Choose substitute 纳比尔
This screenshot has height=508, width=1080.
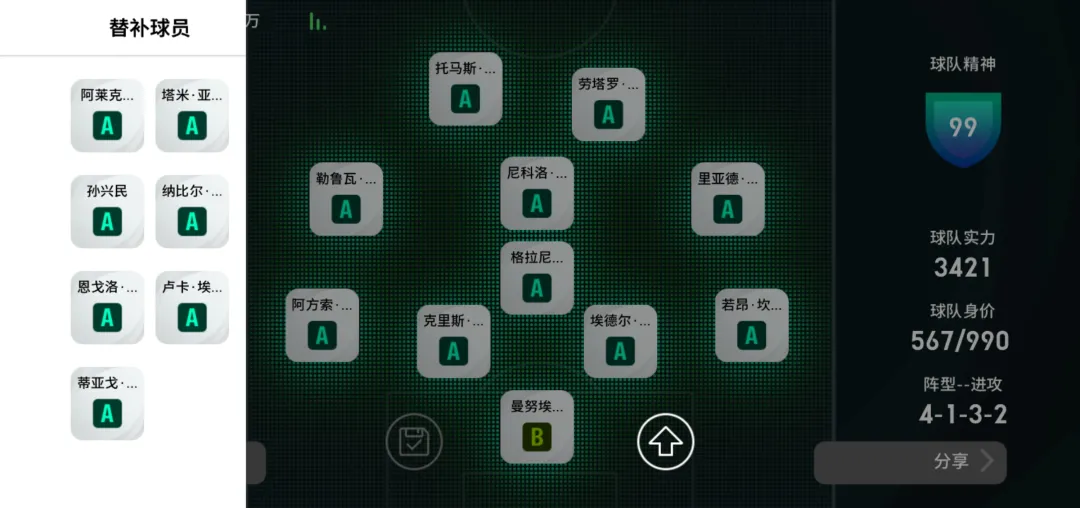pos(192,211)
